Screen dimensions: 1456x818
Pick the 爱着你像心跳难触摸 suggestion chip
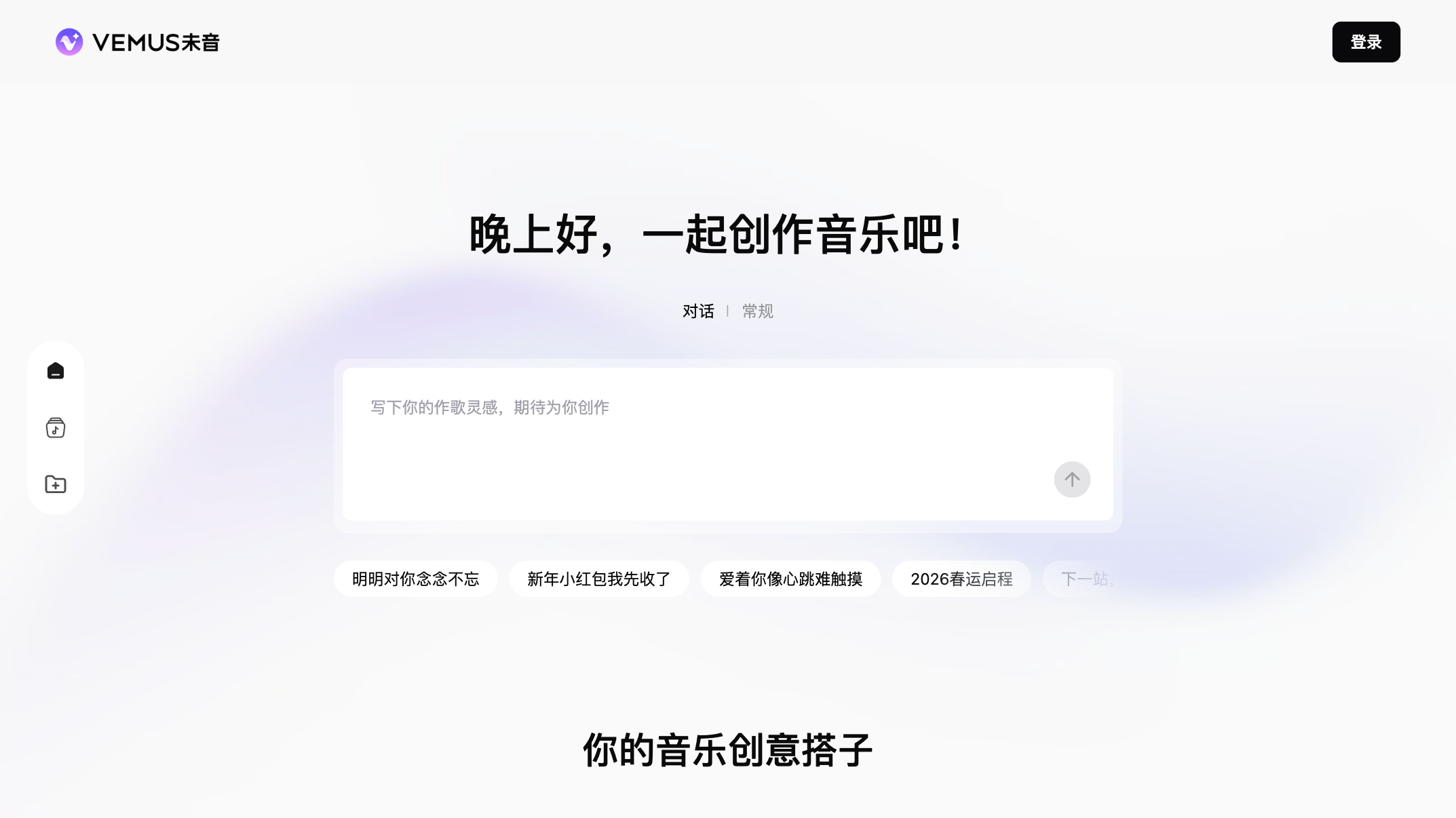790,579
